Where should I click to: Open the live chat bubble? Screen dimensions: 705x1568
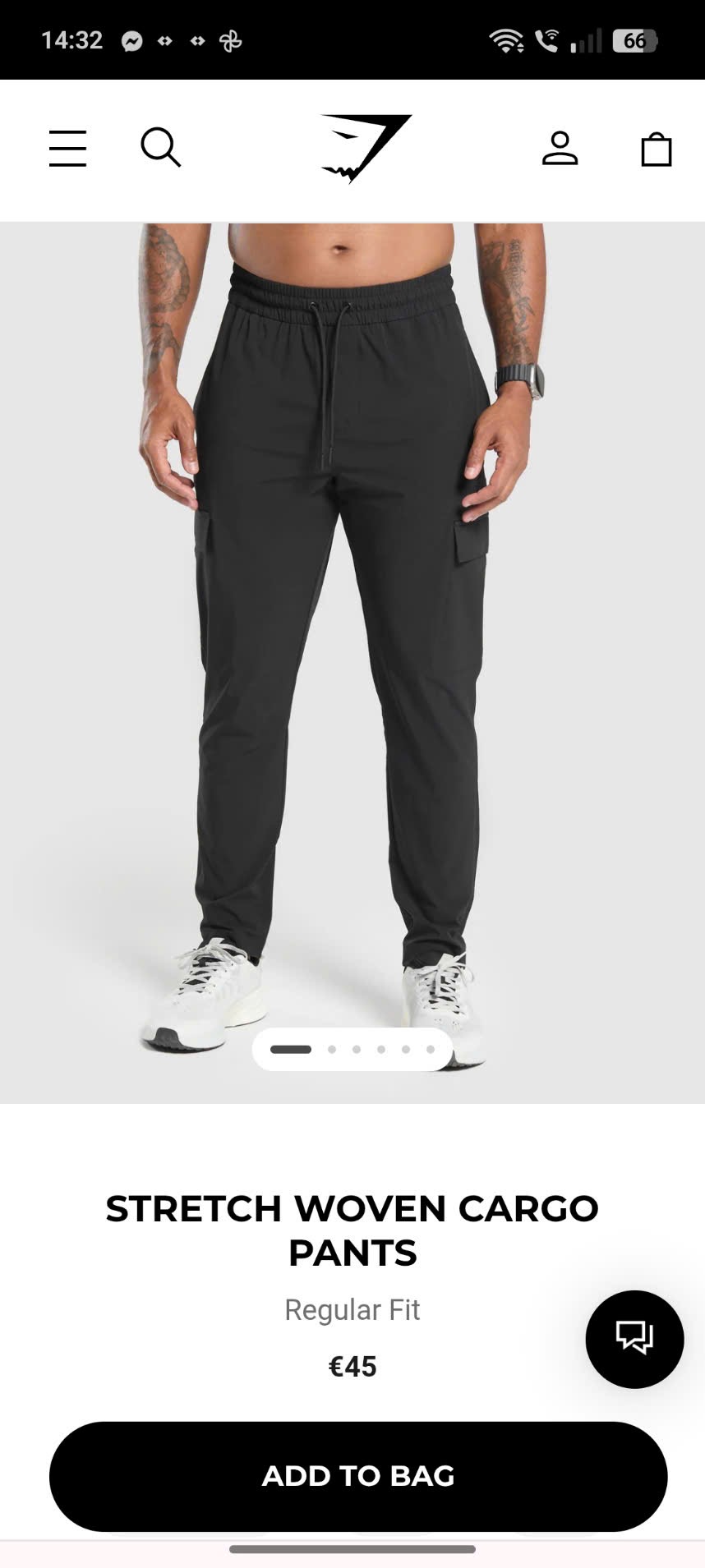click(x=634, y=1339)
